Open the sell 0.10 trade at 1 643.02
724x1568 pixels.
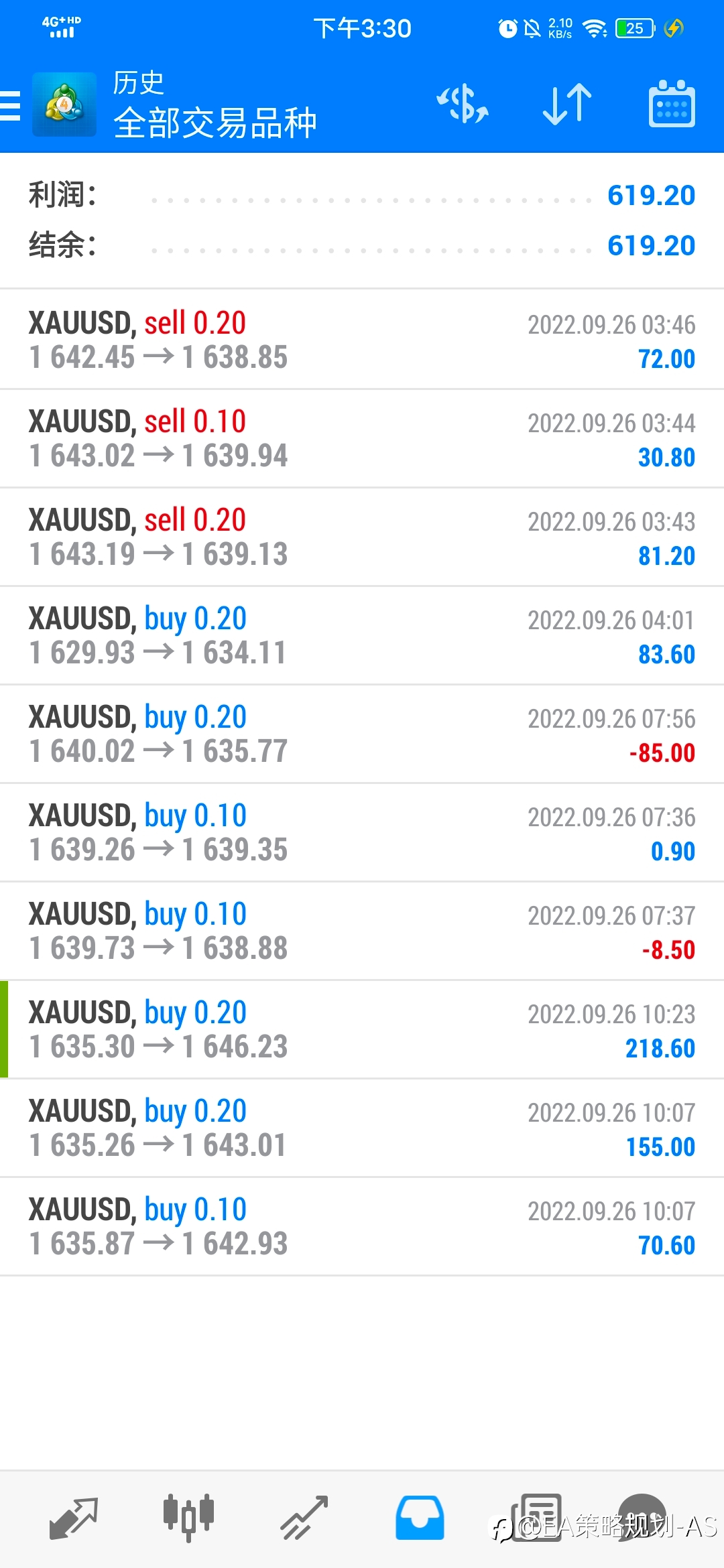362,438
